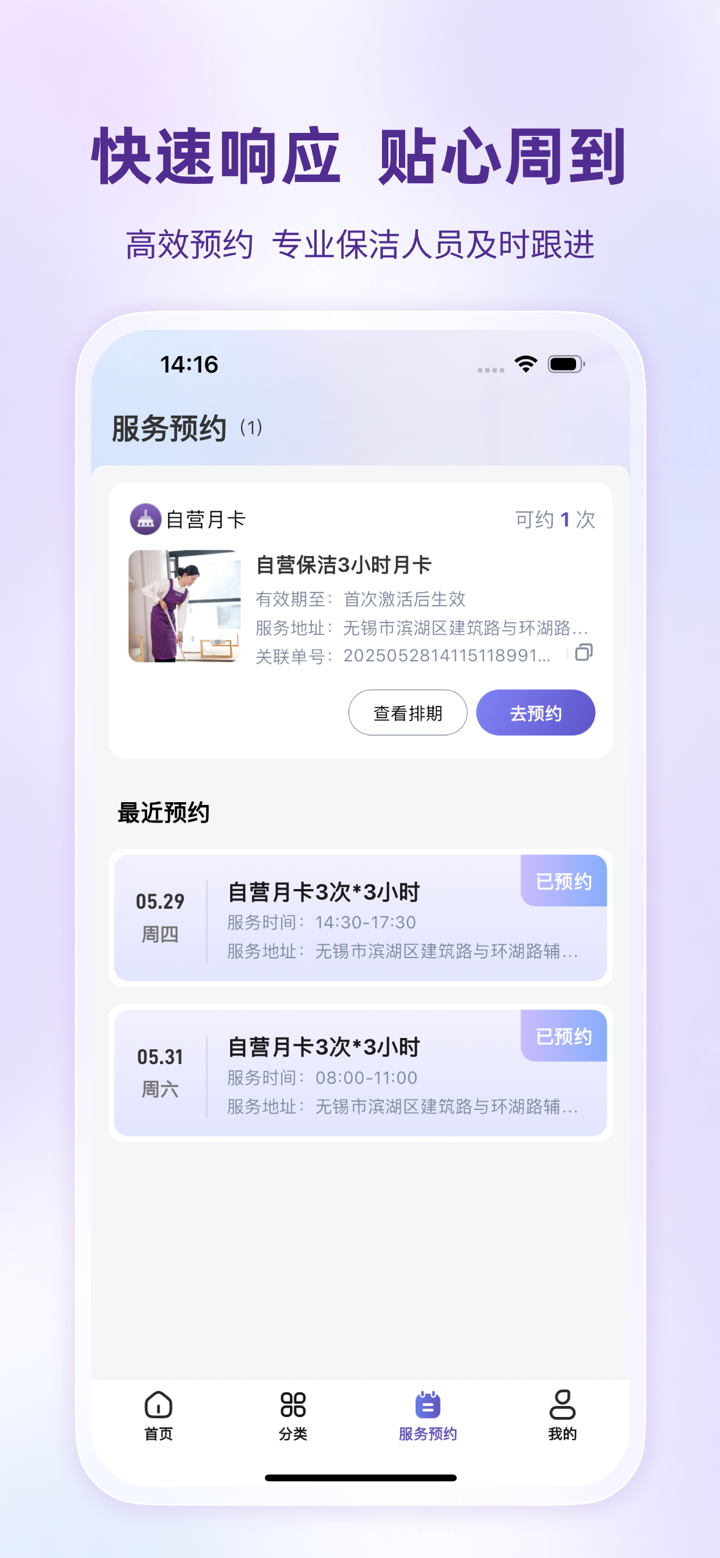Tap the home indicator bar at screen bottom

click(360, 1475)
